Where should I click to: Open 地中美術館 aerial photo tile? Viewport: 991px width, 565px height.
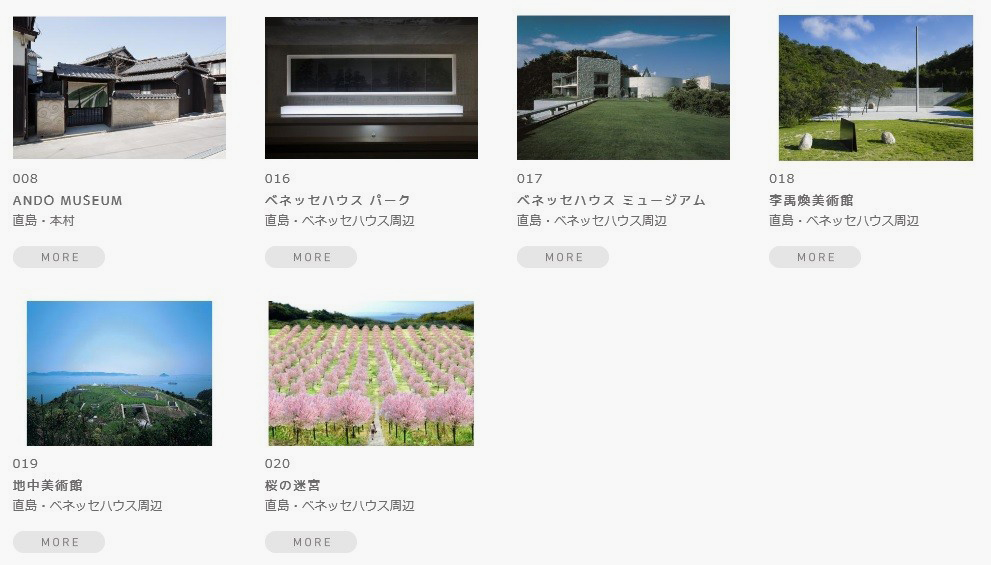[119, 373]
